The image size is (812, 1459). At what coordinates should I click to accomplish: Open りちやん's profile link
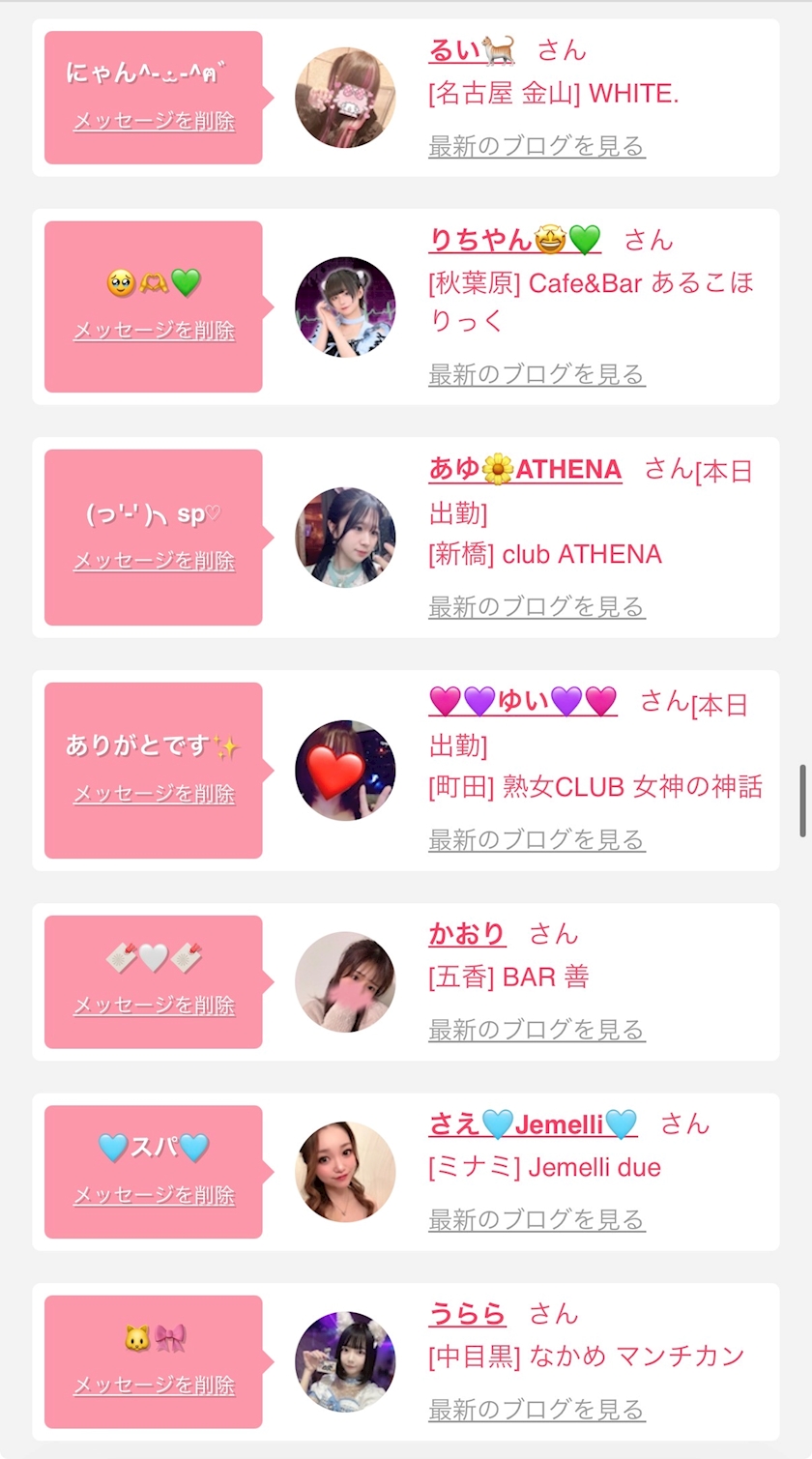pos(514,240)
